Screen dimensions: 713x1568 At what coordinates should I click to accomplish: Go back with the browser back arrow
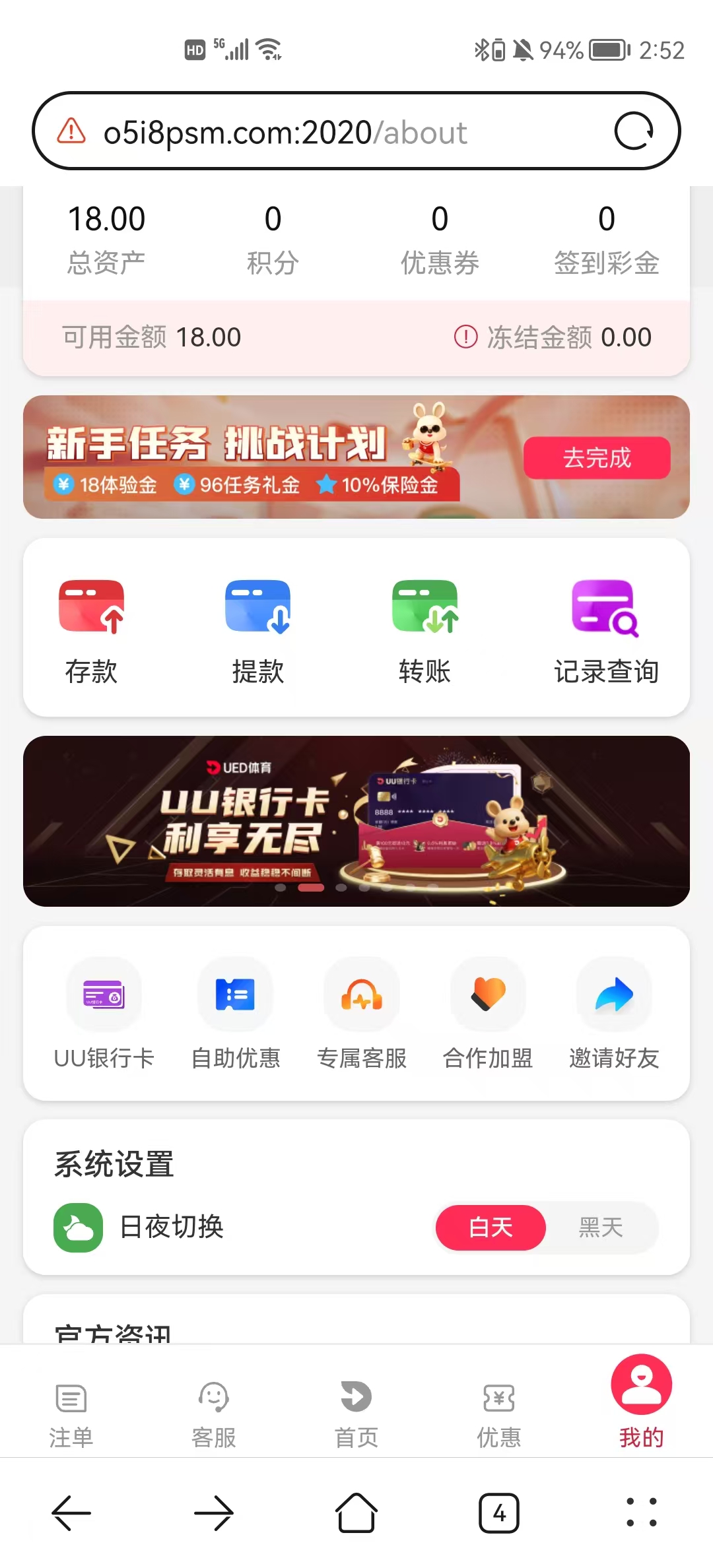(x=71, y=1513)
